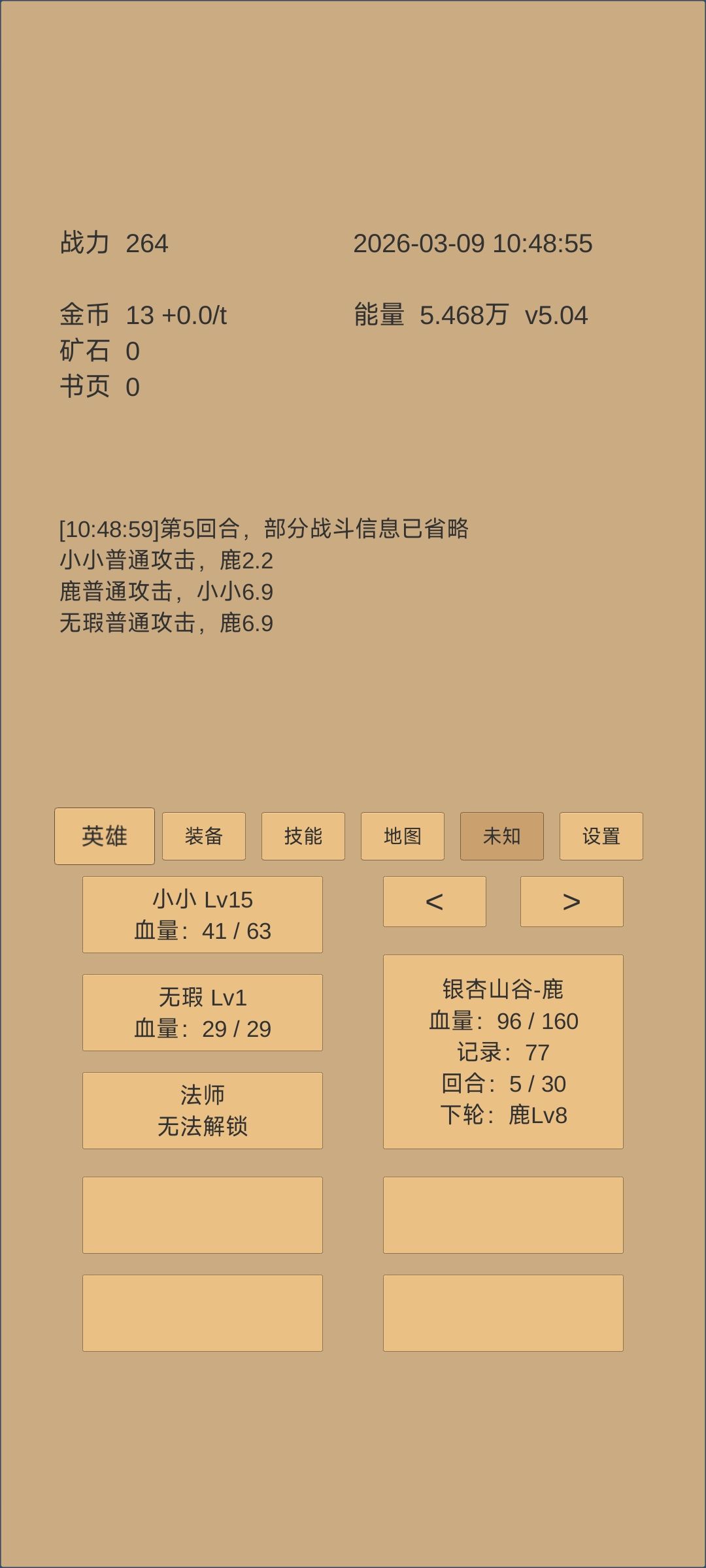
Task: Click the left arrow to change map
Action: (x=433, y=902)
